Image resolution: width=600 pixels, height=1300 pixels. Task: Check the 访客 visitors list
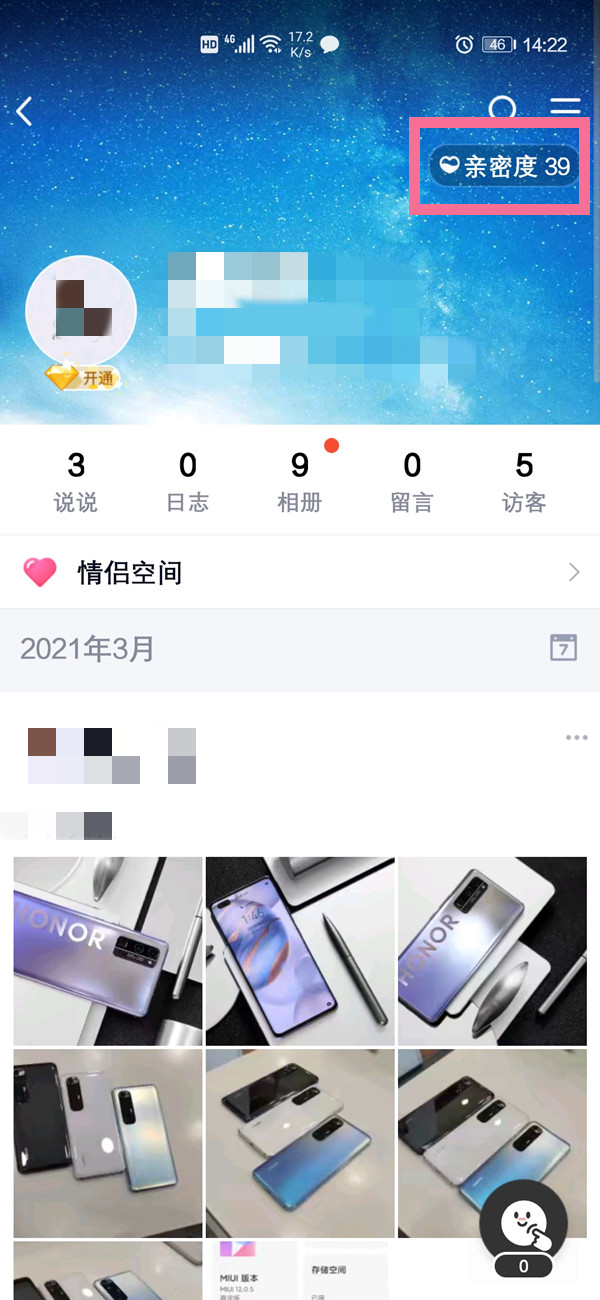pyautogui.click(x=524, y=481)
